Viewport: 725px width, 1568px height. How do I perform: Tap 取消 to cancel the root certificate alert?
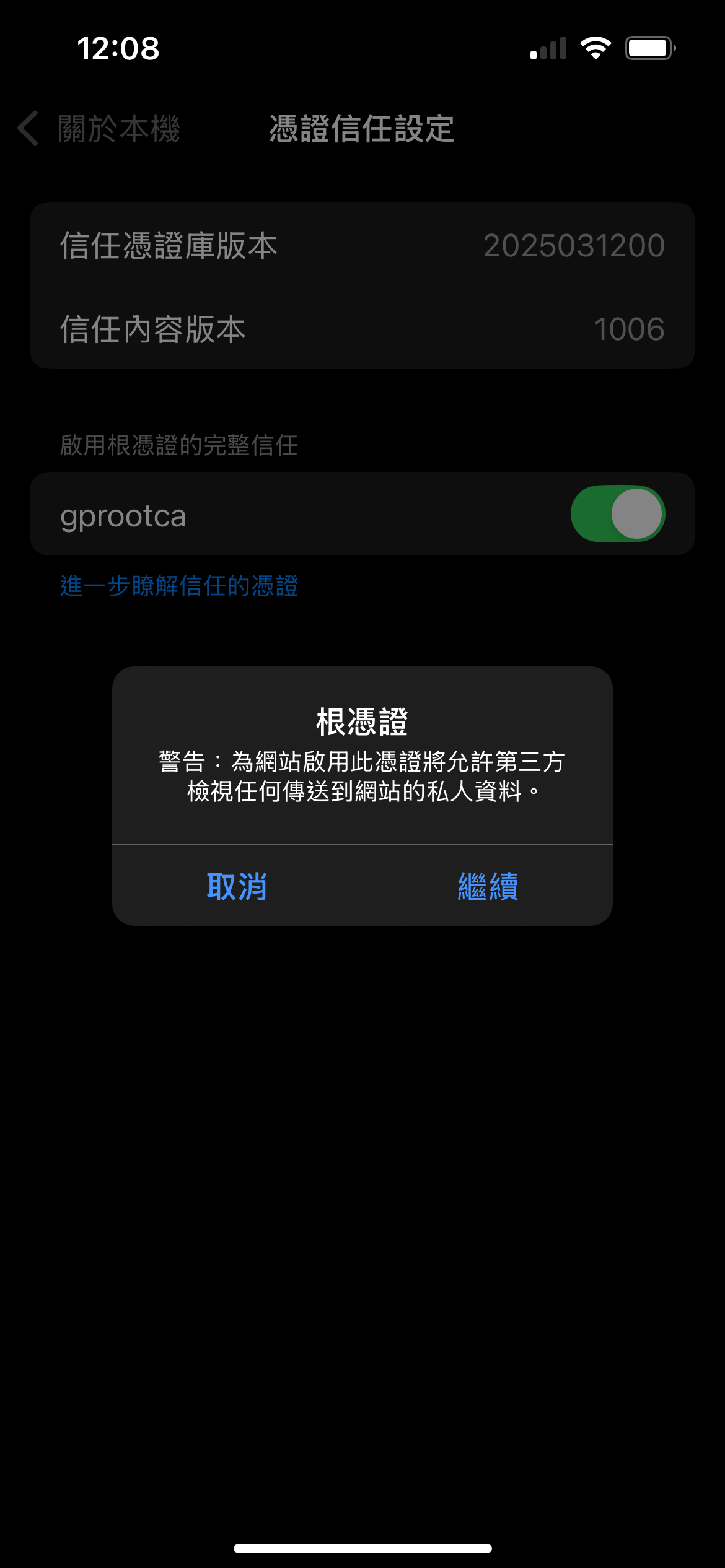point(237,886)
